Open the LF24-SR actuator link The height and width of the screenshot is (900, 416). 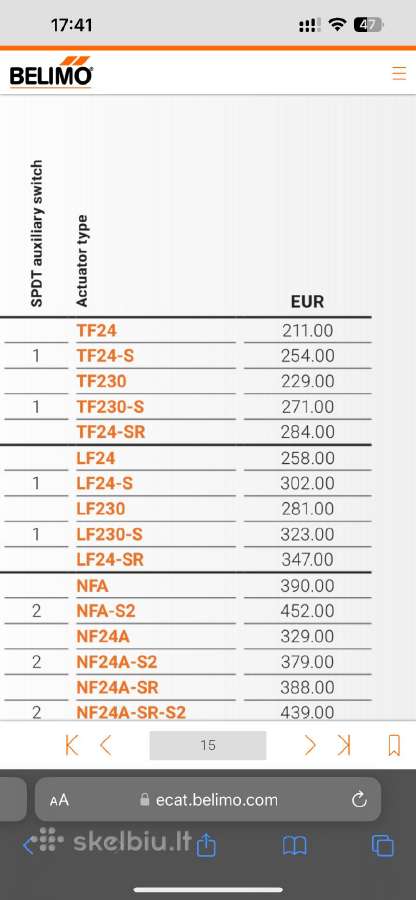click(110, 560)
